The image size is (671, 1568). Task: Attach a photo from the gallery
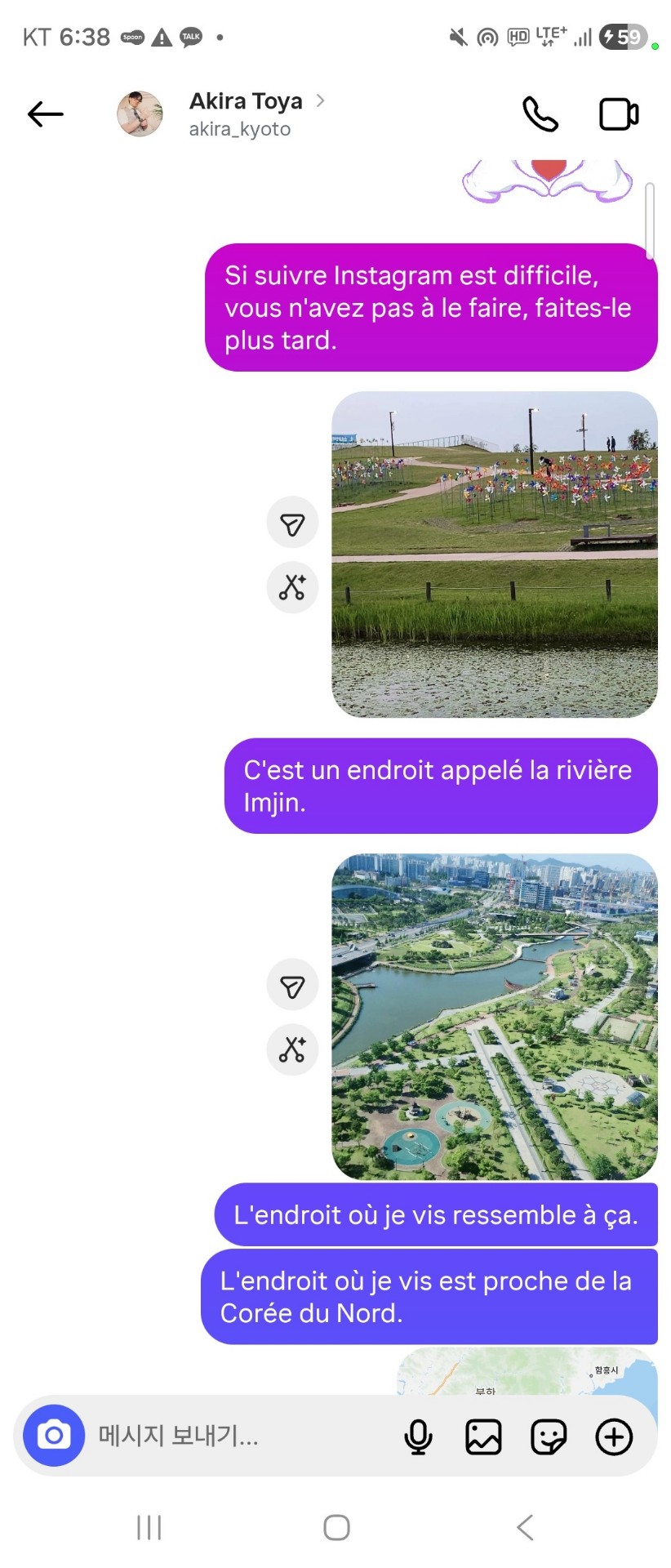point(483,1437)
